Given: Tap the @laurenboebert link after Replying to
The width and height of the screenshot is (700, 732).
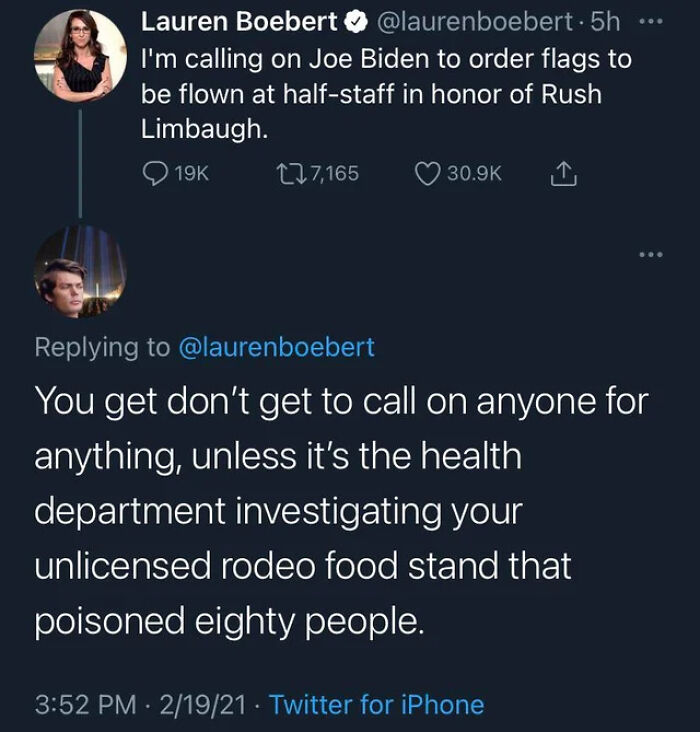Looking at the screenshot, I should [276, 347].
